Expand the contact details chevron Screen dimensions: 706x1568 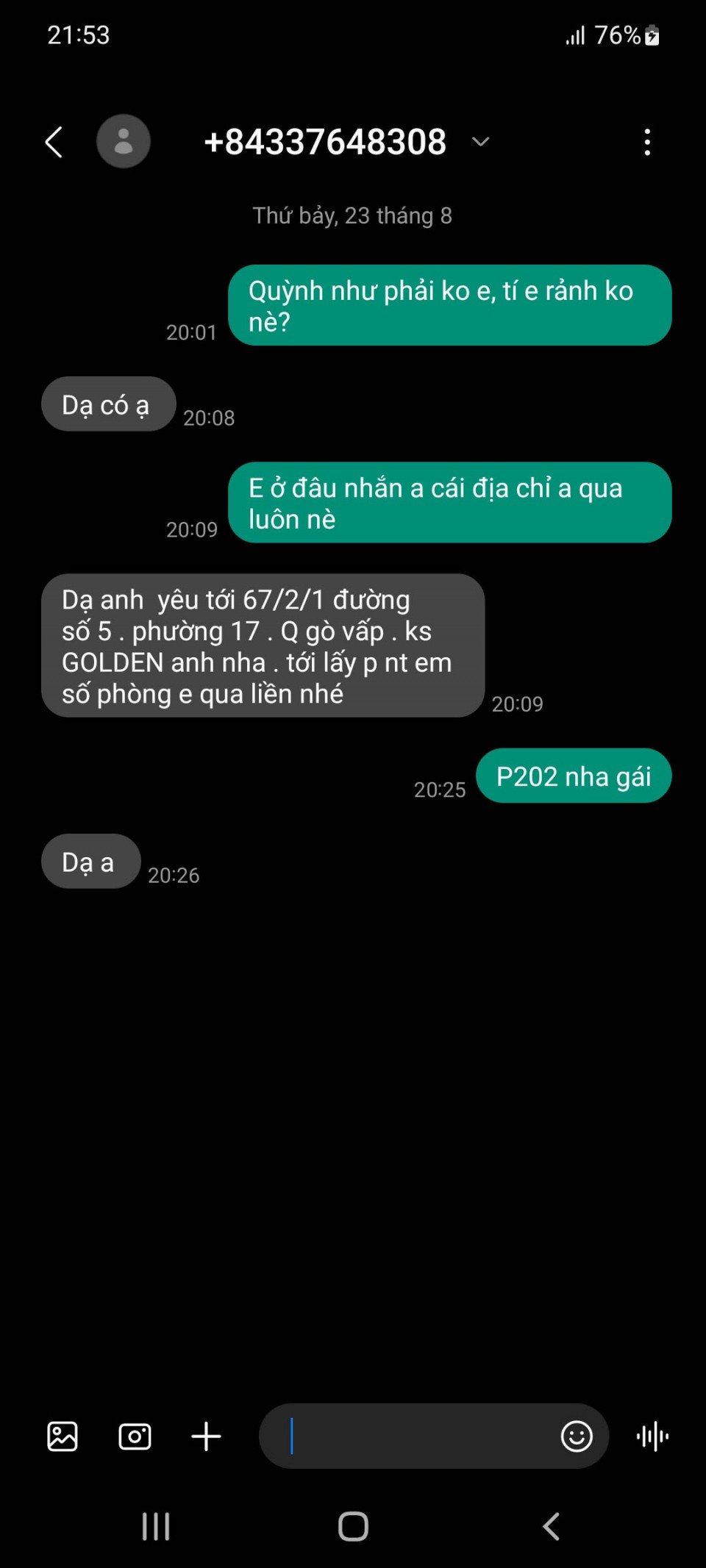pyautogui.click(x=480, y=141)
